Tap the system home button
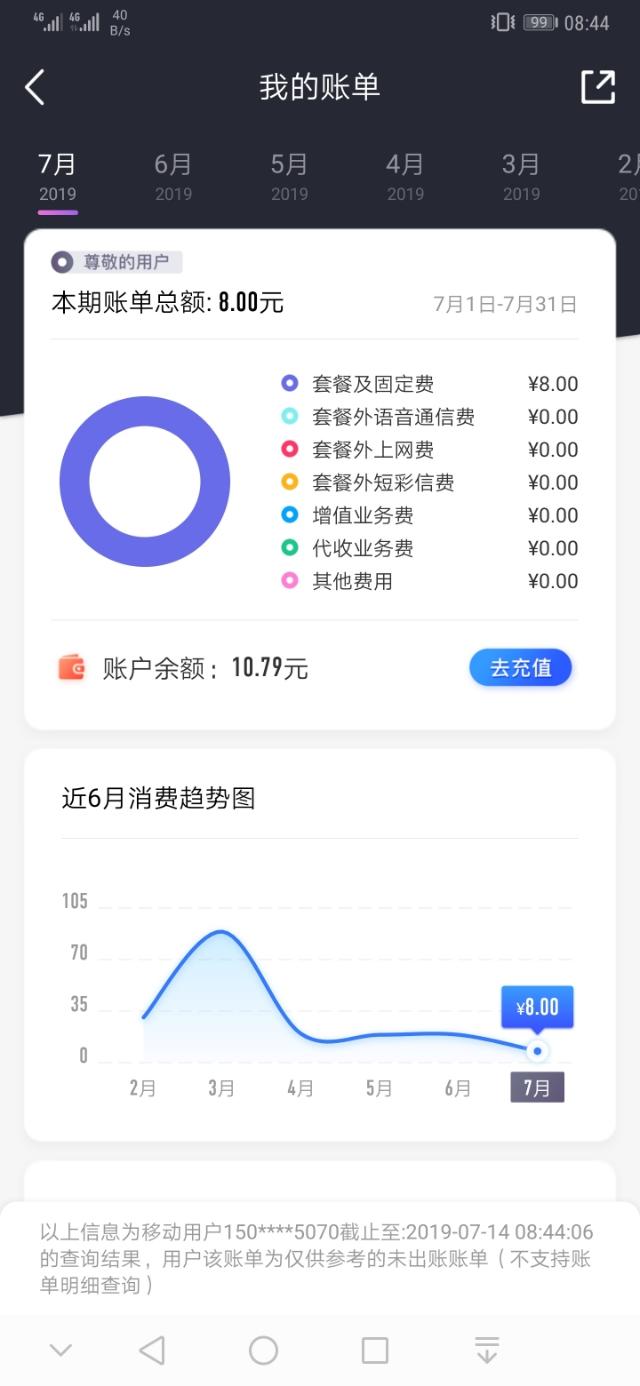Viewport: 640px width, 1386px height. (x=263, y=1351)
